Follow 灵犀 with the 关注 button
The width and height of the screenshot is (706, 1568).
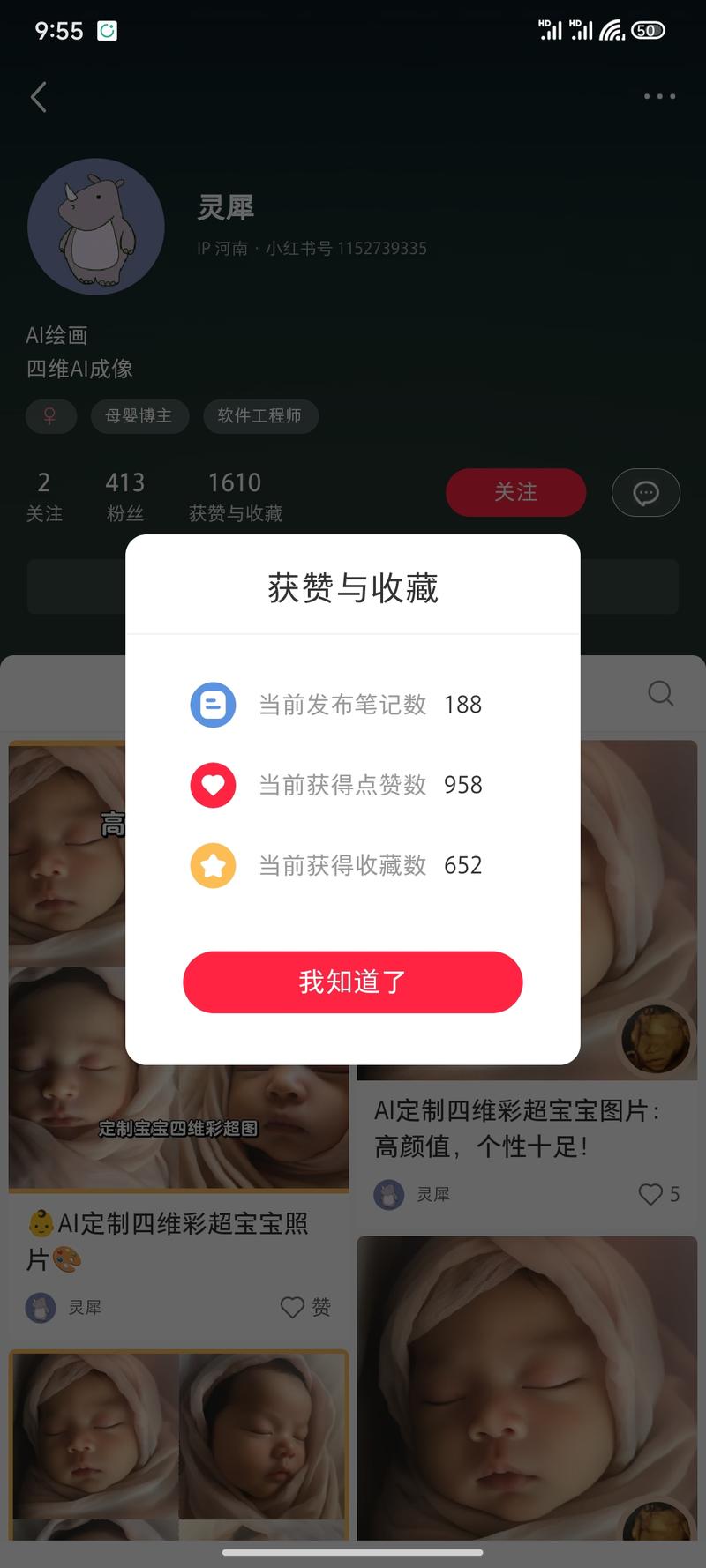[x=515, y=492]
